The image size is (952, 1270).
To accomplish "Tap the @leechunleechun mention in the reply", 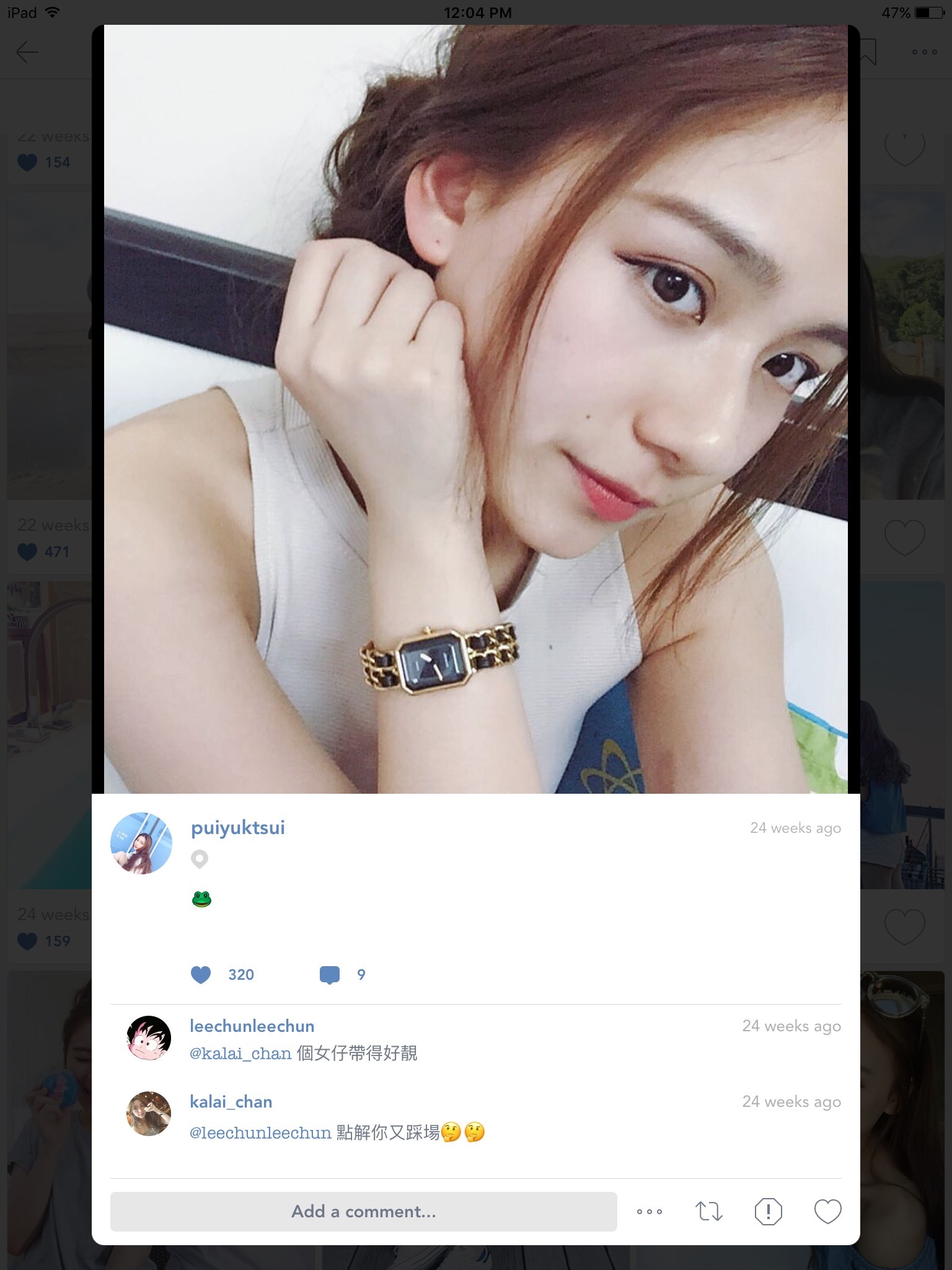I will [260, 1133].
